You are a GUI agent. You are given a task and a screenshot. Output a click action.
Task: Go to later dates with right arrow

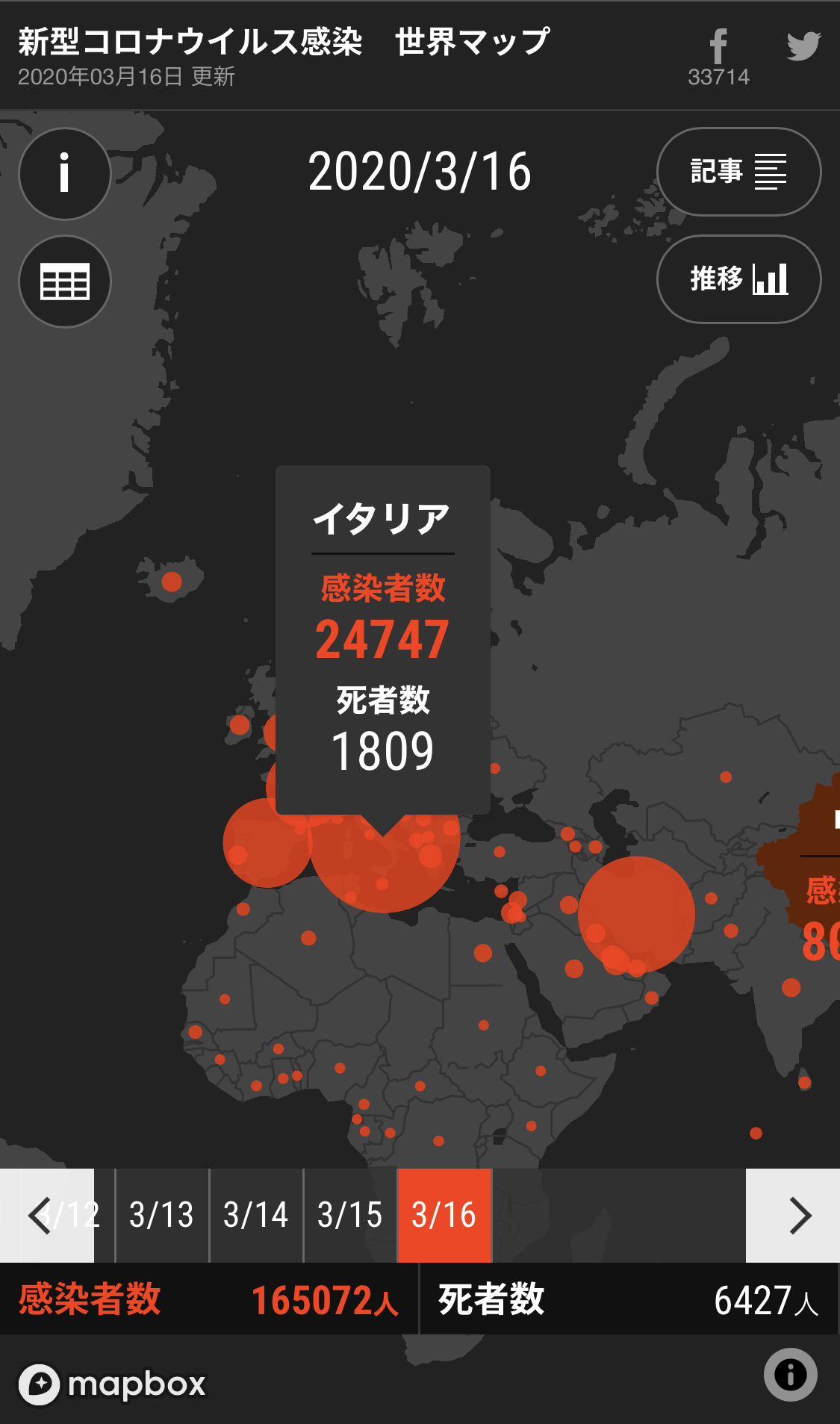point(799,1216)
